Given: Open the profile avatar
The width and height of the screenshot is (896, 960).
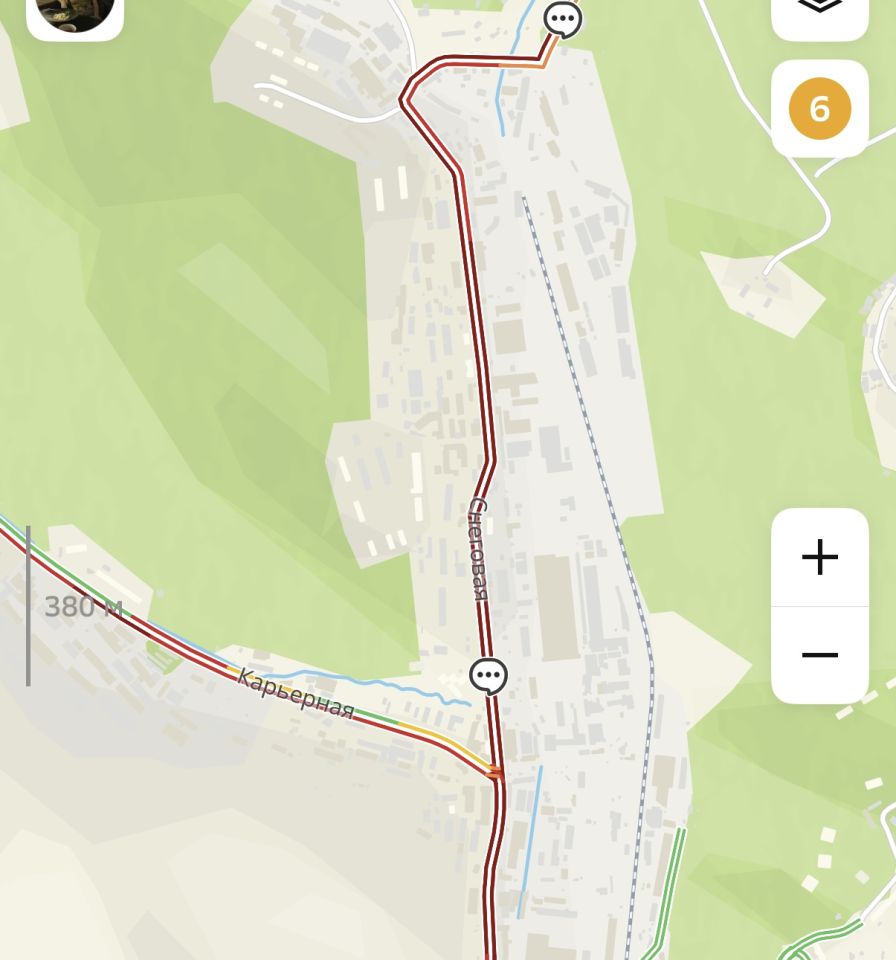Looking at the screenshot, I should (x=75, y=13).
